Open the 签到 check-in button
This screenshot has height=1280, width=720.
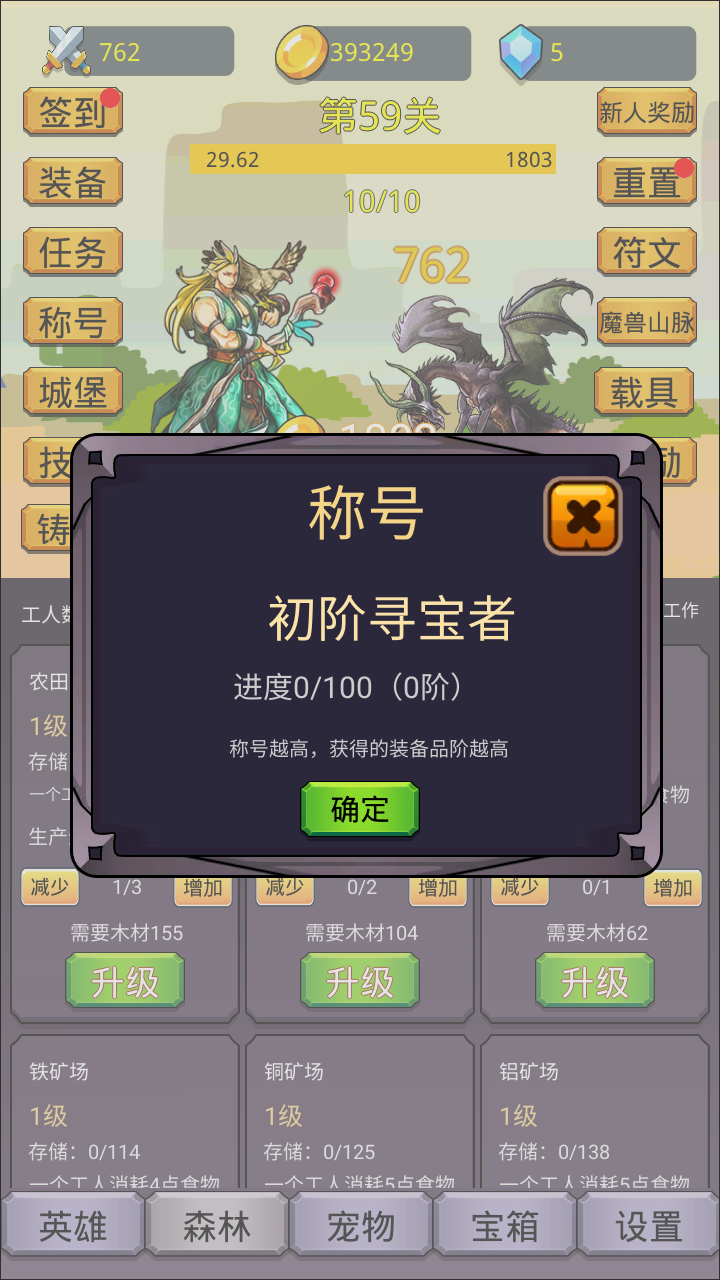pyautogui.click(x=72, y=113)
